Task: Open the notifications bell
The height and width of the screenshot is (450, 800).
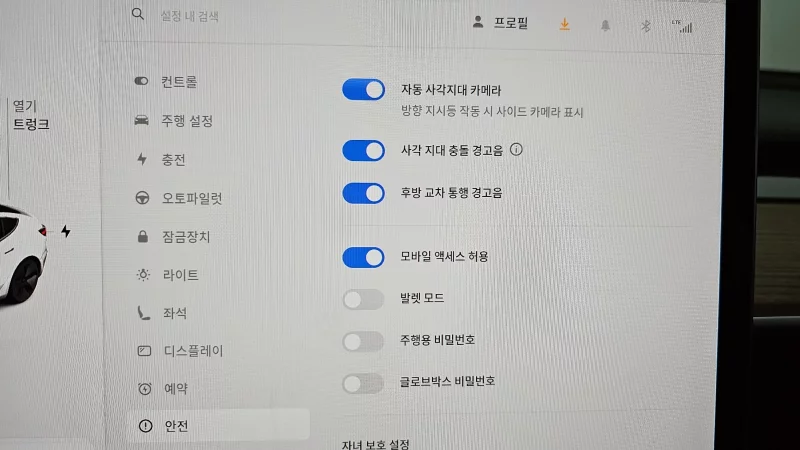Action: 605,25
